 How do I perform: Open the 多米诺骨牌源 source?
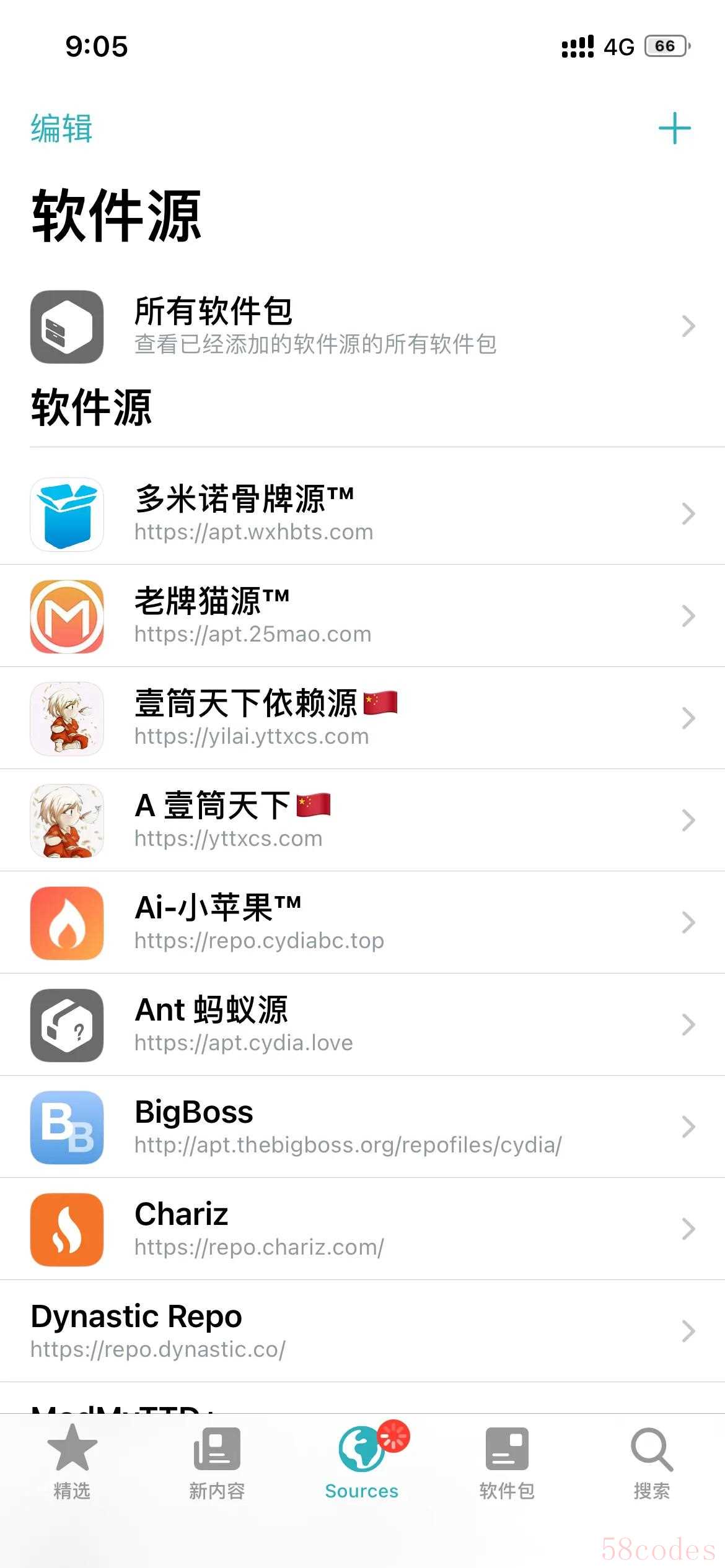point(362,514)
